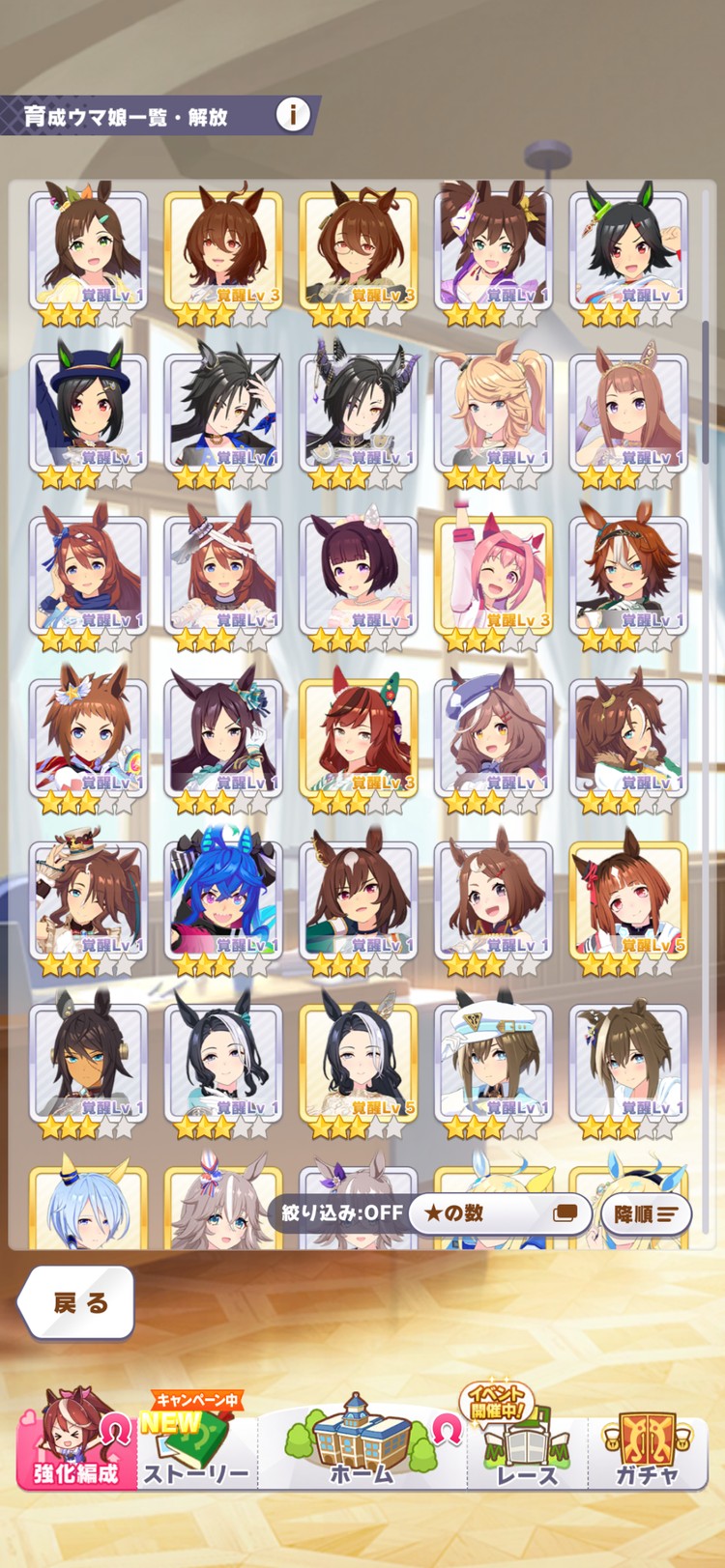Change the ★の数 sort criterion

(499, 1213)
